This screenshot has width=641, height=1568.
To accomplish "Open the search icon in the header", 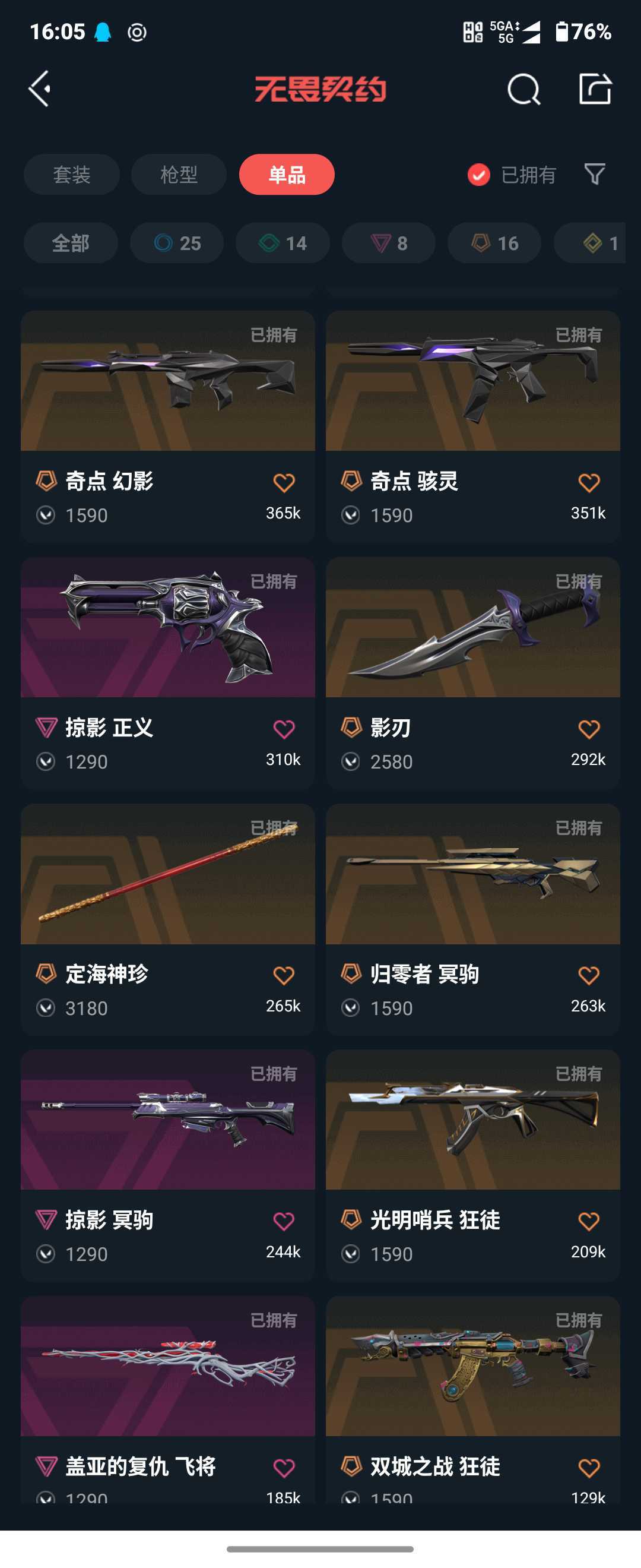I will (523, 90).
